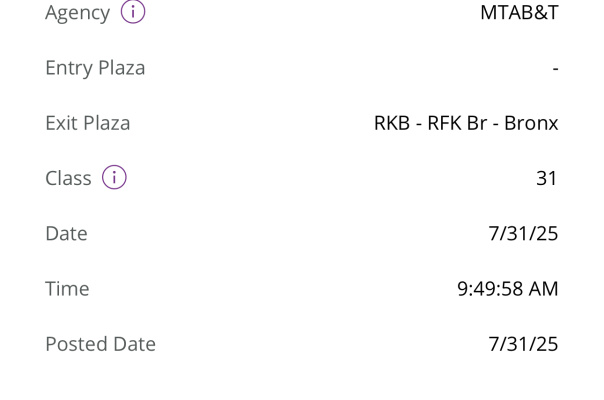604x400 pixels.
Task: Show the info tooltip for Class
Action: [115, 178]
